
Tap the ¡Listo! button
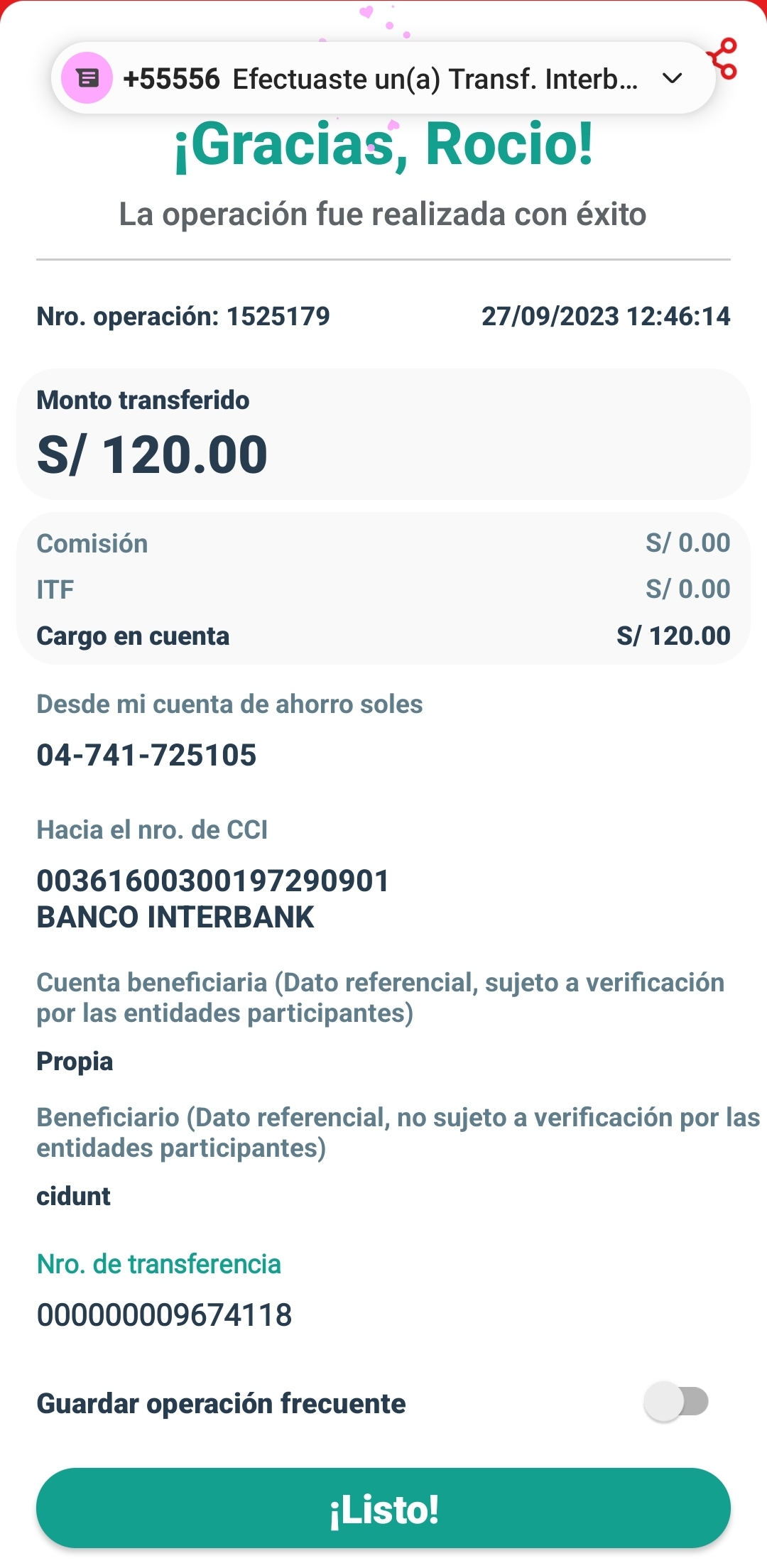point(383,1508)
